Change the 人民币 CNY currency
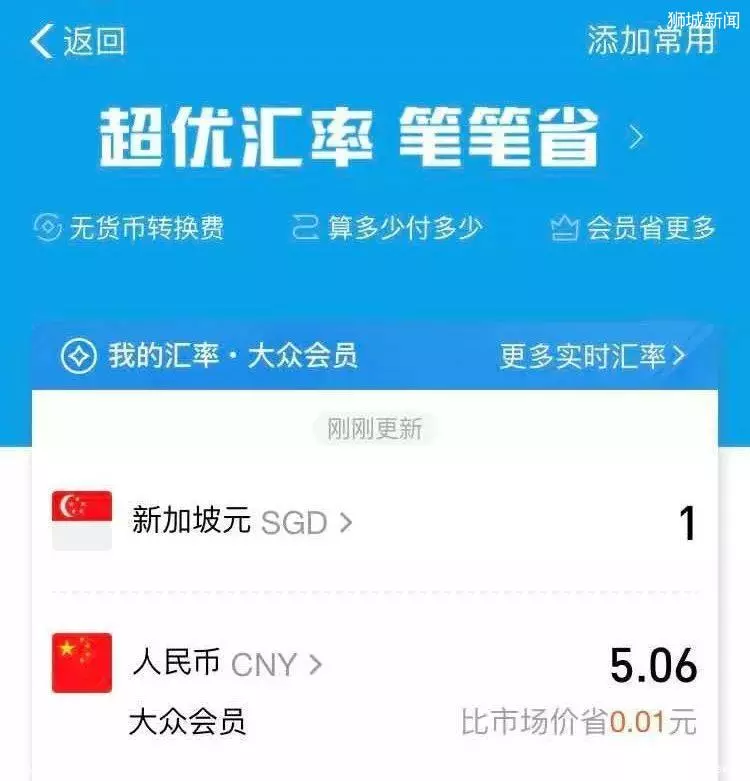Viewport: 750px width, 781px height. click(x=227, y=664)
